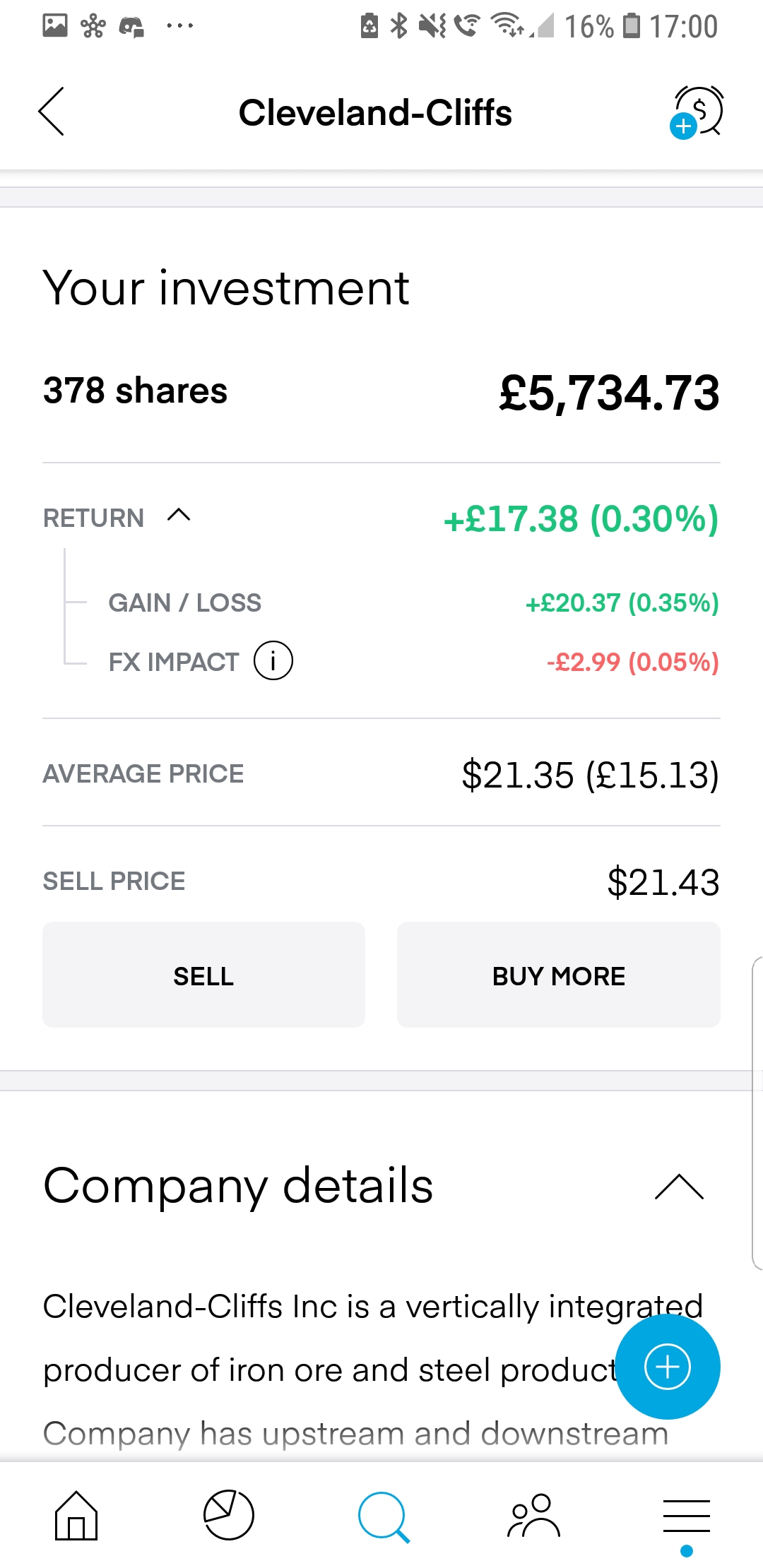Tap the floating blue plus button
Viewport: 763px width, 1568px height.
coord(668,1366)
